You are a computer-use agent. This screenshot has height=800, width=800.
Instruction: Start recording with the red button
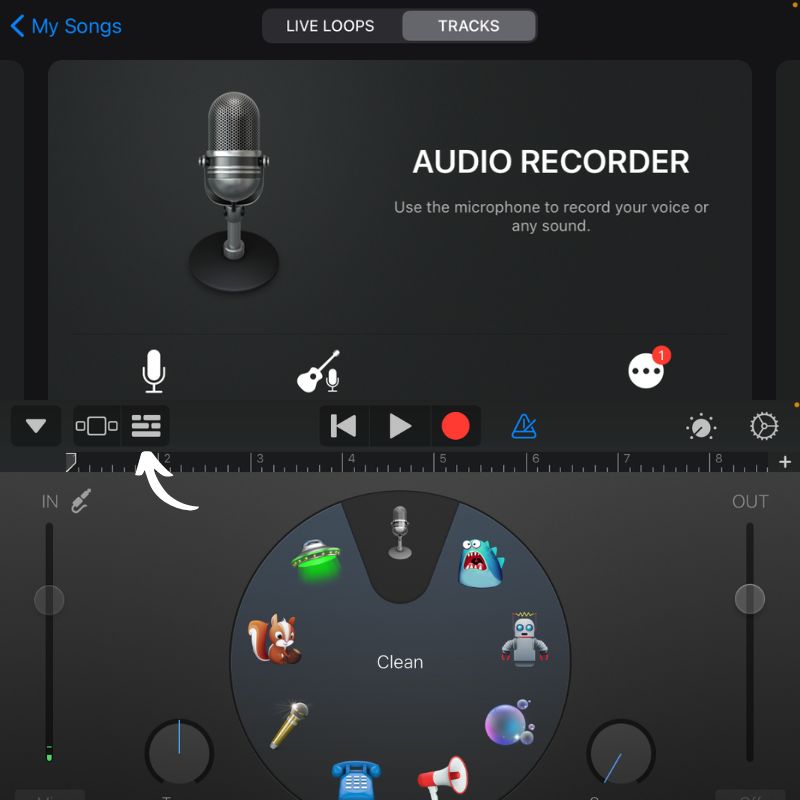coord(455,427)
